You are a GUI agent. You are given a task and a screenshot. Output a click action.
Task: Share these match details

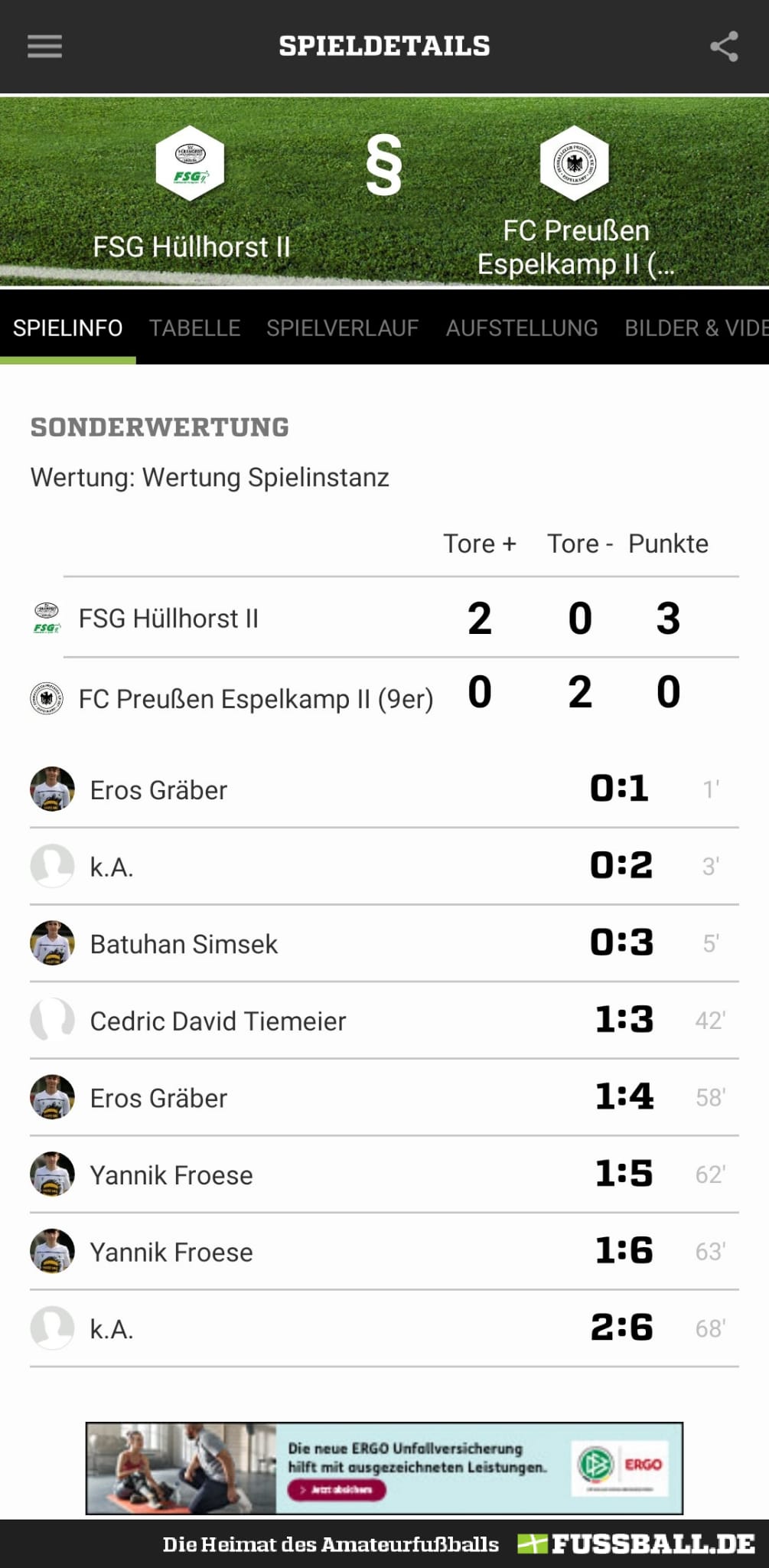724,46
